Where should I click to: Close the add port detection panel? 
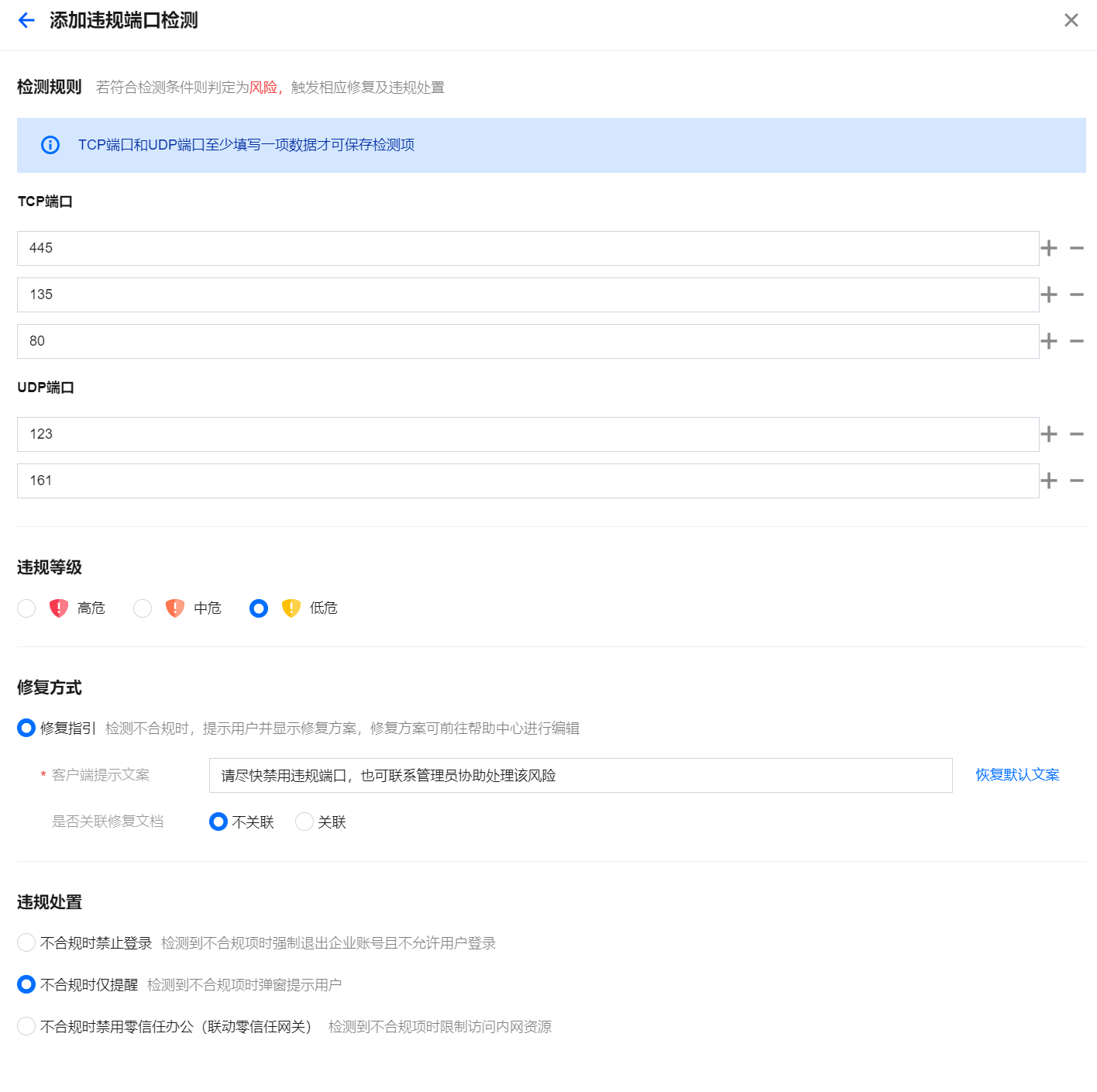(1071, 20)
